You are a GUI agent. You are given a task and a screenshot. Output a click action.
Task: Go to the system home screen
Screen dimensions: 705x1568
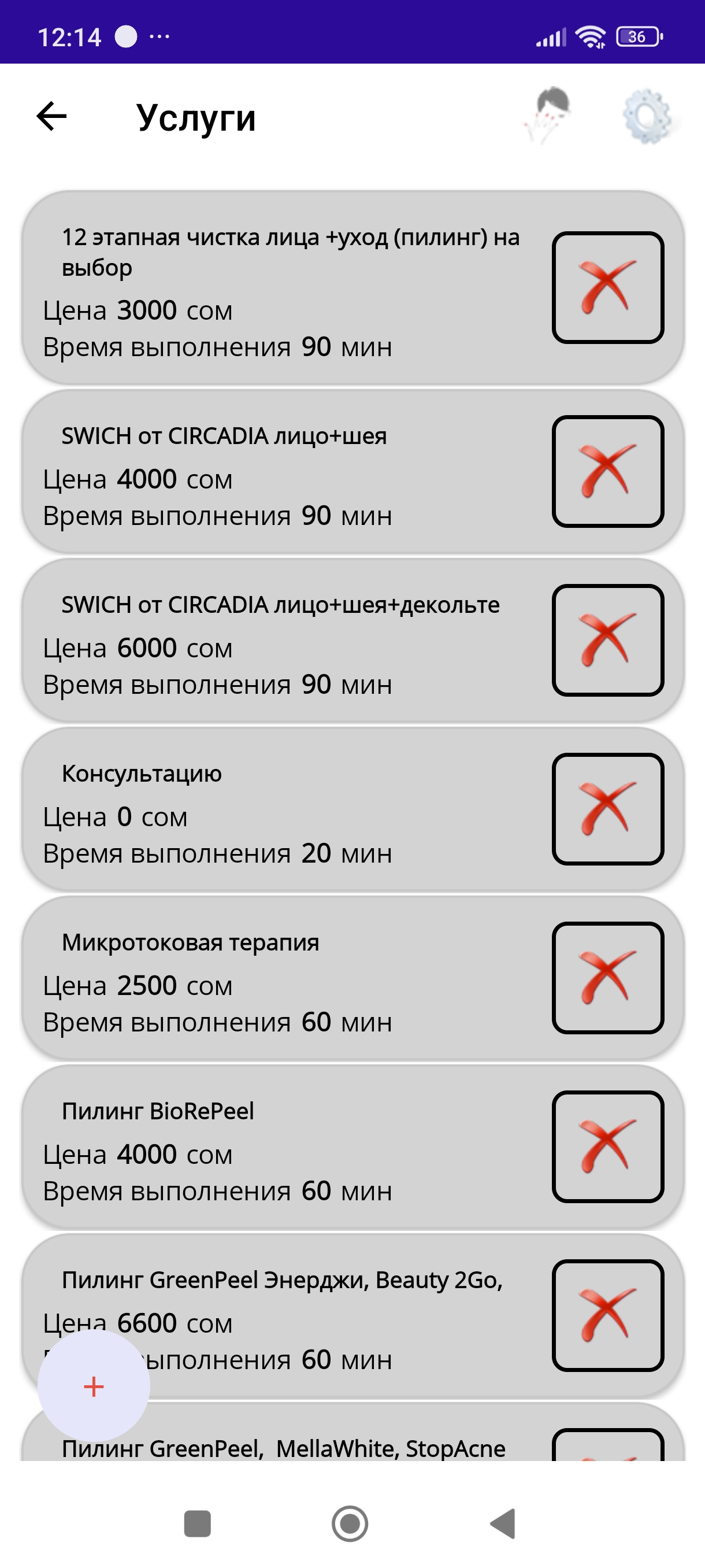(350, 1523)
